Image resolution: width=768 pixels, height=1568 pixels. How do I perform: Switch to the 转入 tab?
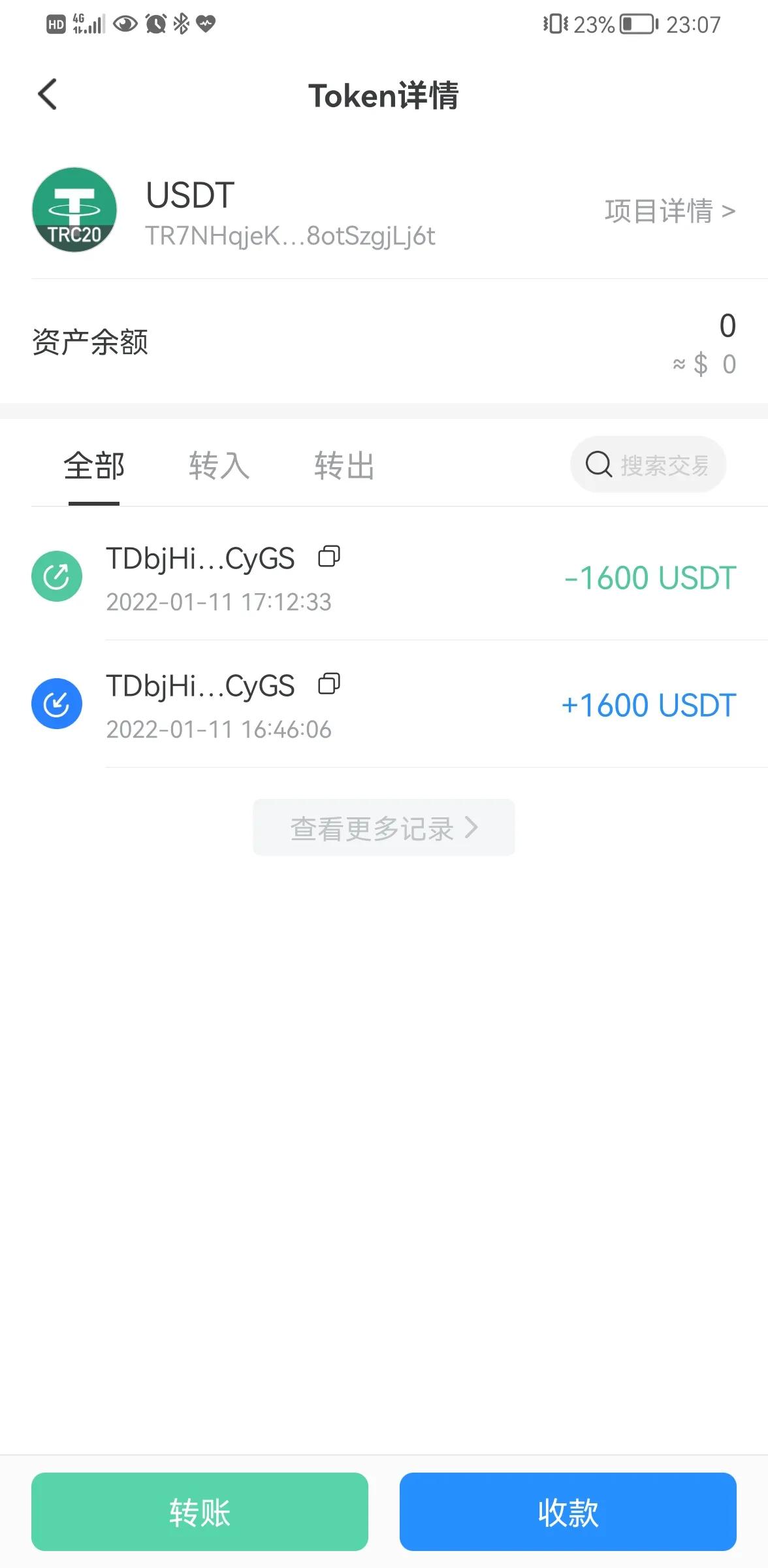(219, 466)
